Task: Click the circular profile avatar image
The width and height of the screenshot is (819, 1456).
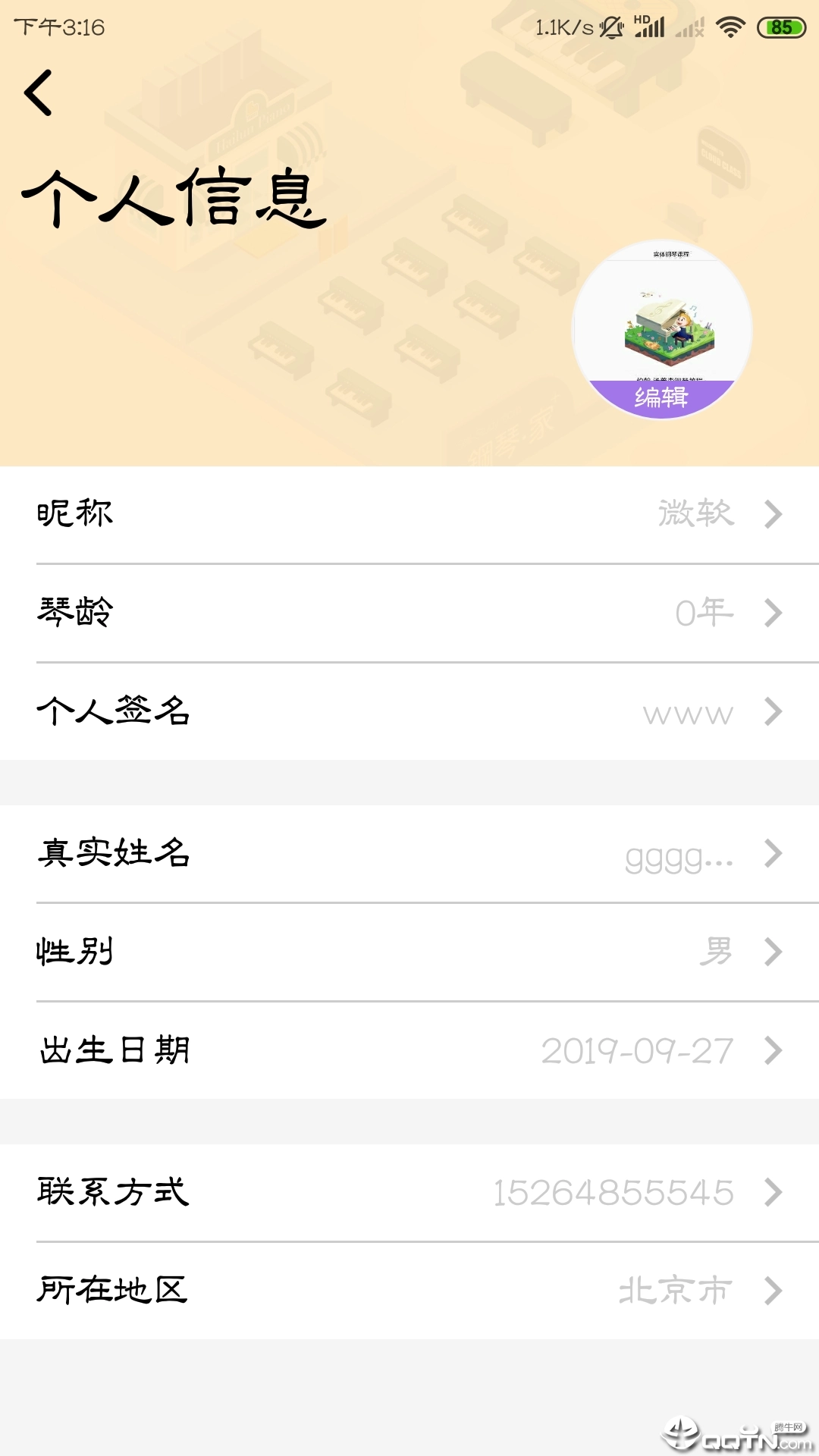Action: (x=662, y=328)
